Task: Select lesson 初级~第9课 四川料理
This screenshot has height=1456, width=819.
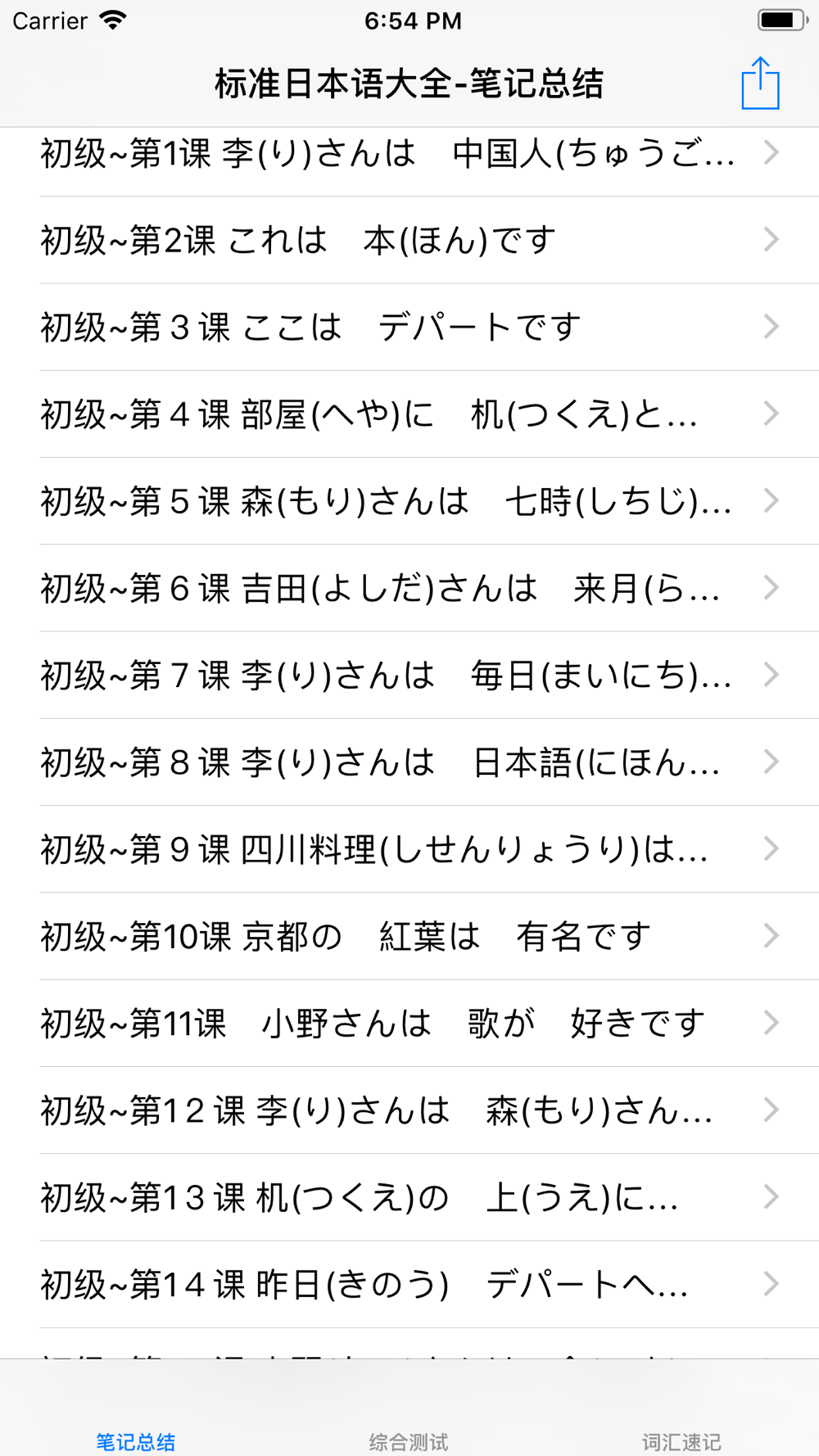Action: pyautogui.click(x=409, y=848)
